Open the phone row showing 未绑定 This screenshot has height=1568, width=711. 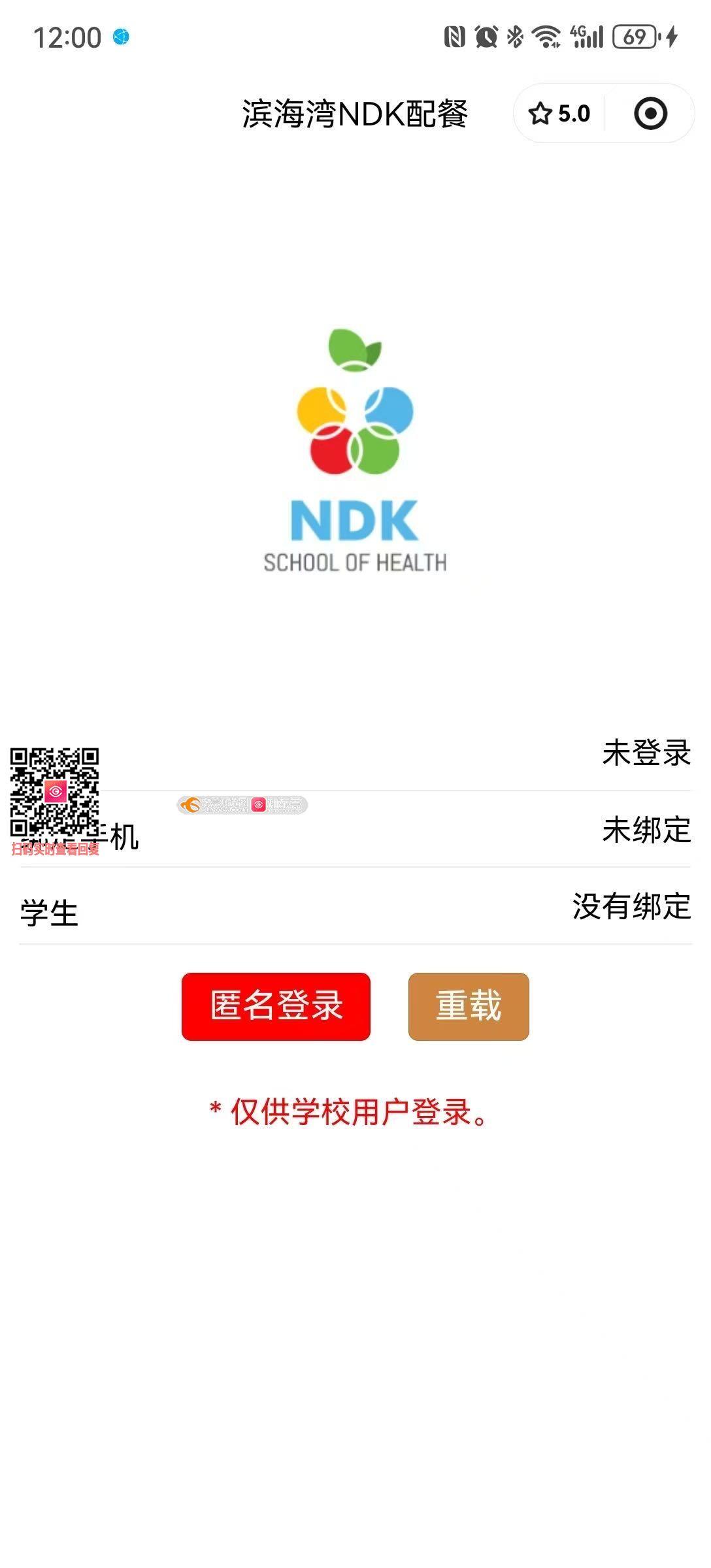click(355, 830)
